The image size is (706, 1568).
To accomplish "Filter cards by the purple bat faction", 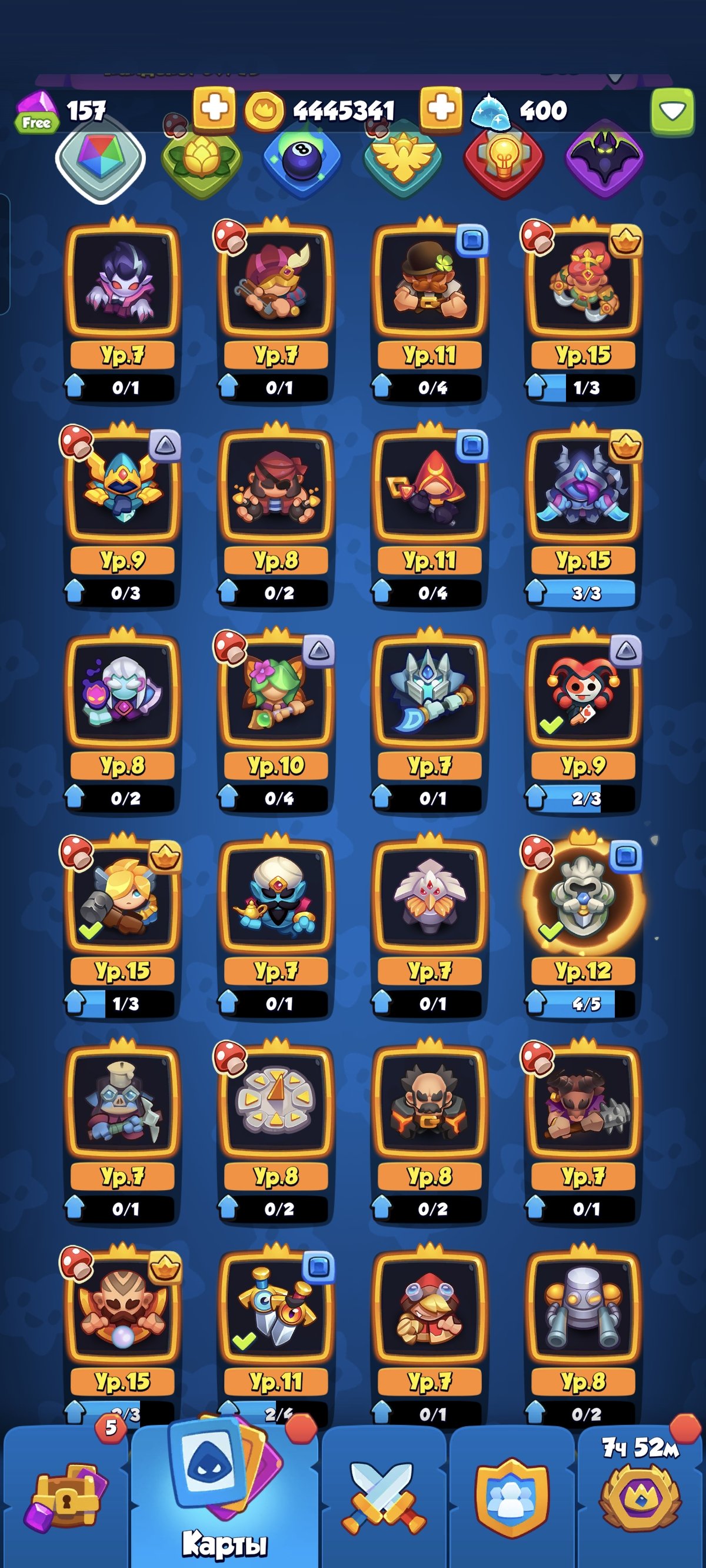I will [x=604, y=160].
